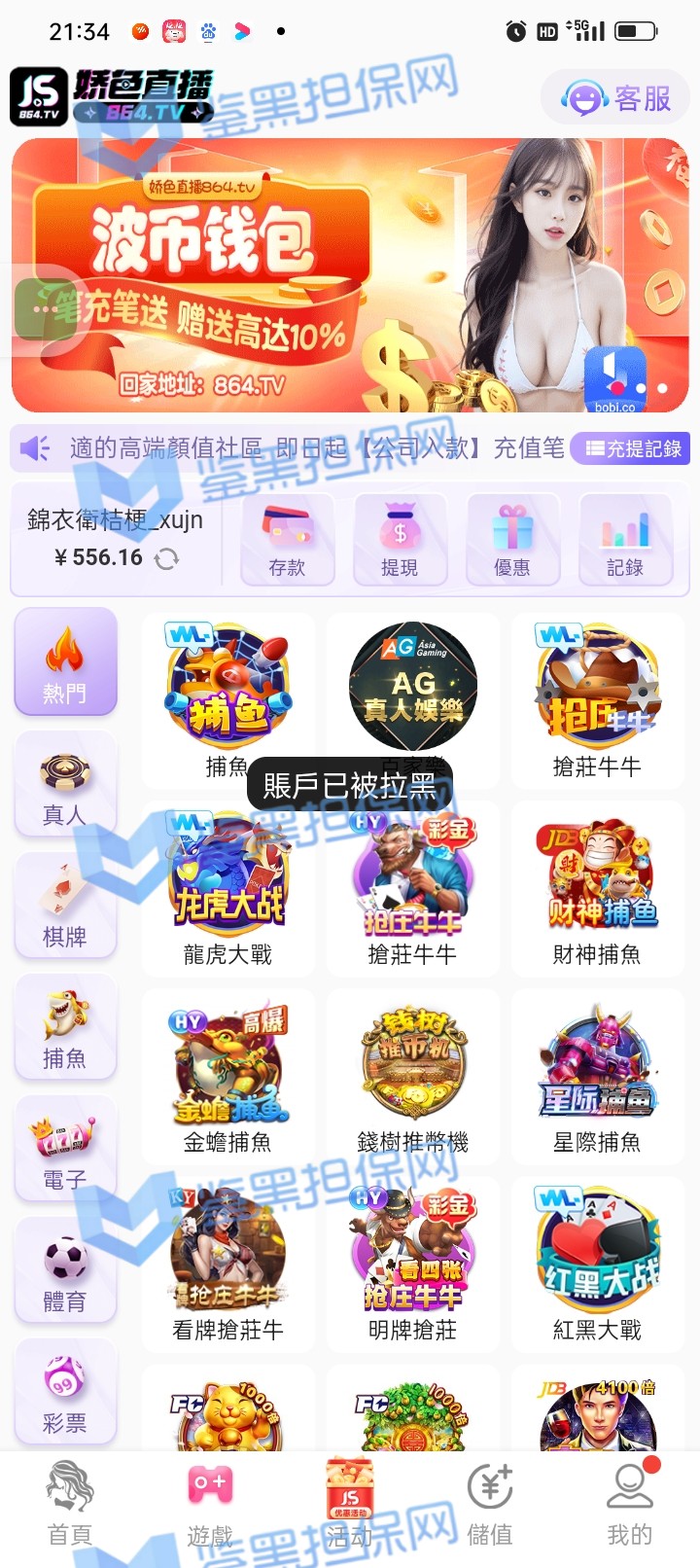
Task: Switch to the 儲值 tab
Action: [490, 1505]
